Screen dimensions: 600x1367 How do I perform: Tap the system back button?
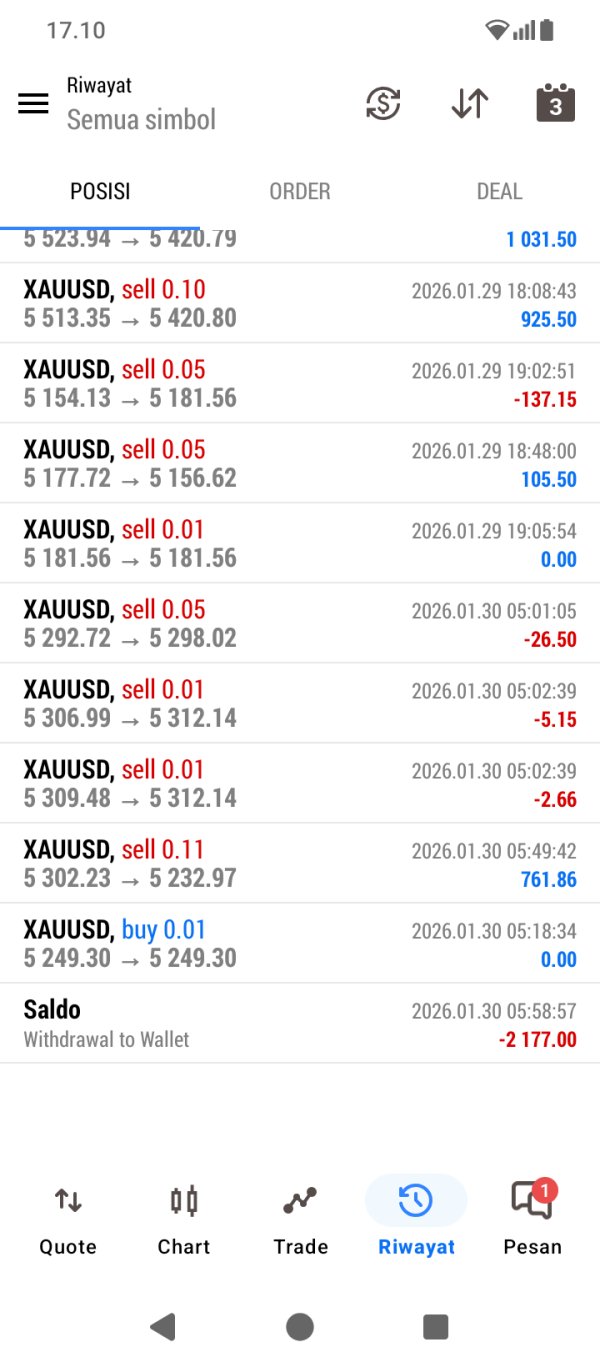pyautogui.click(x=163, y=1327)
